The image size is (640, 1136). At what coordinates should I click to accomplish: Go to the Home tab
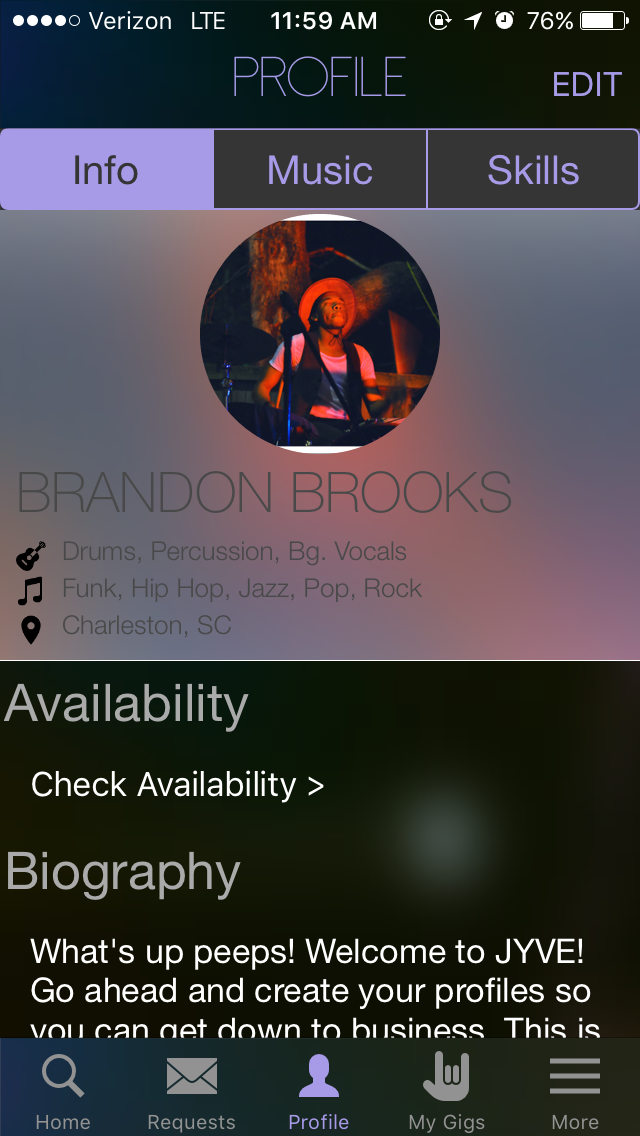[x=63, y=1092]
